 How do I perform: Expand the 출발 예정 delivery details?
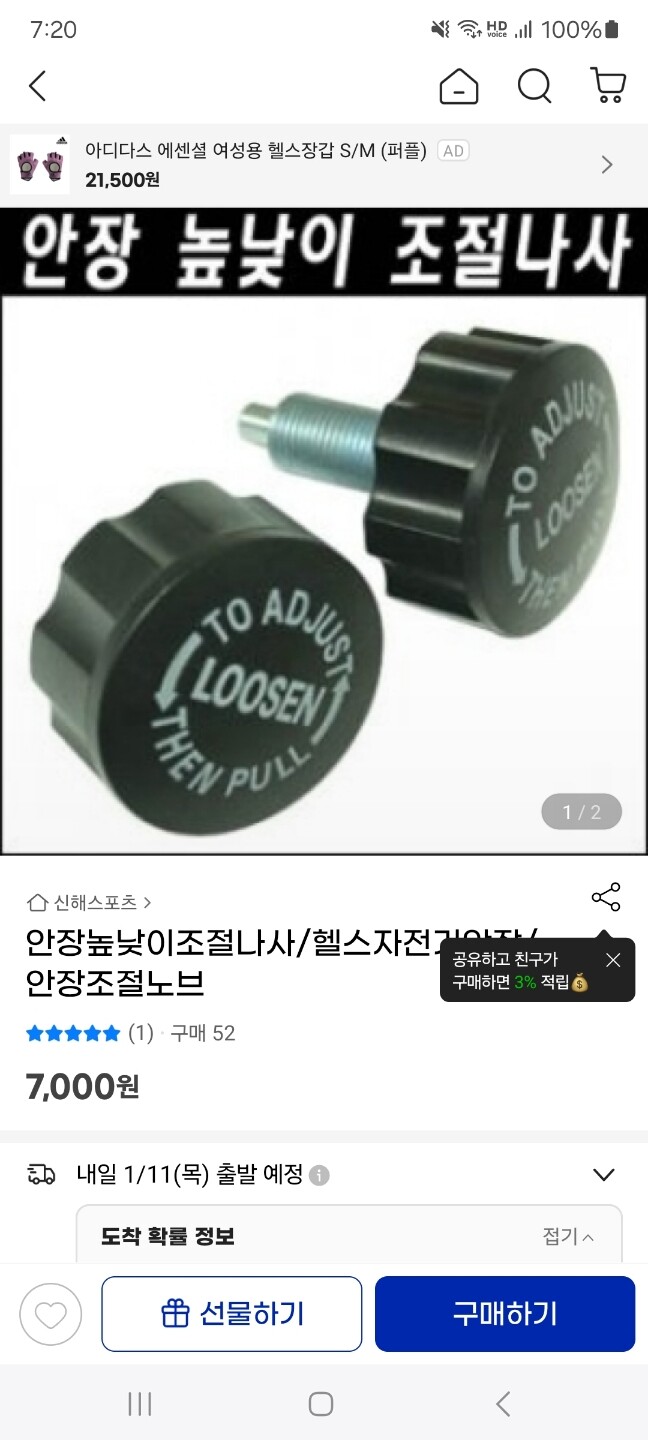603,1175
